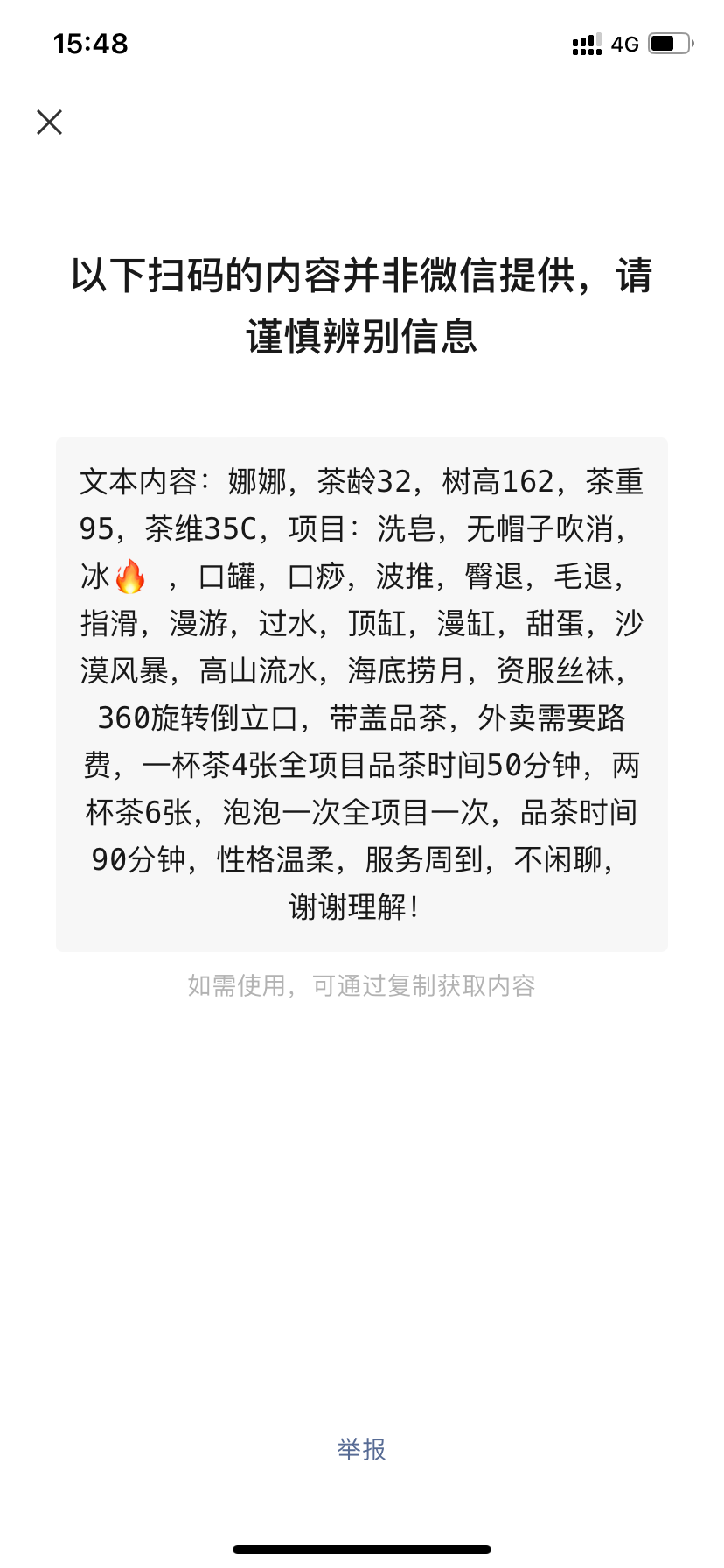The image size is (724, 1568).
Task: Tap the cellular signal bars icon
Action: click(x=584, y=44)
